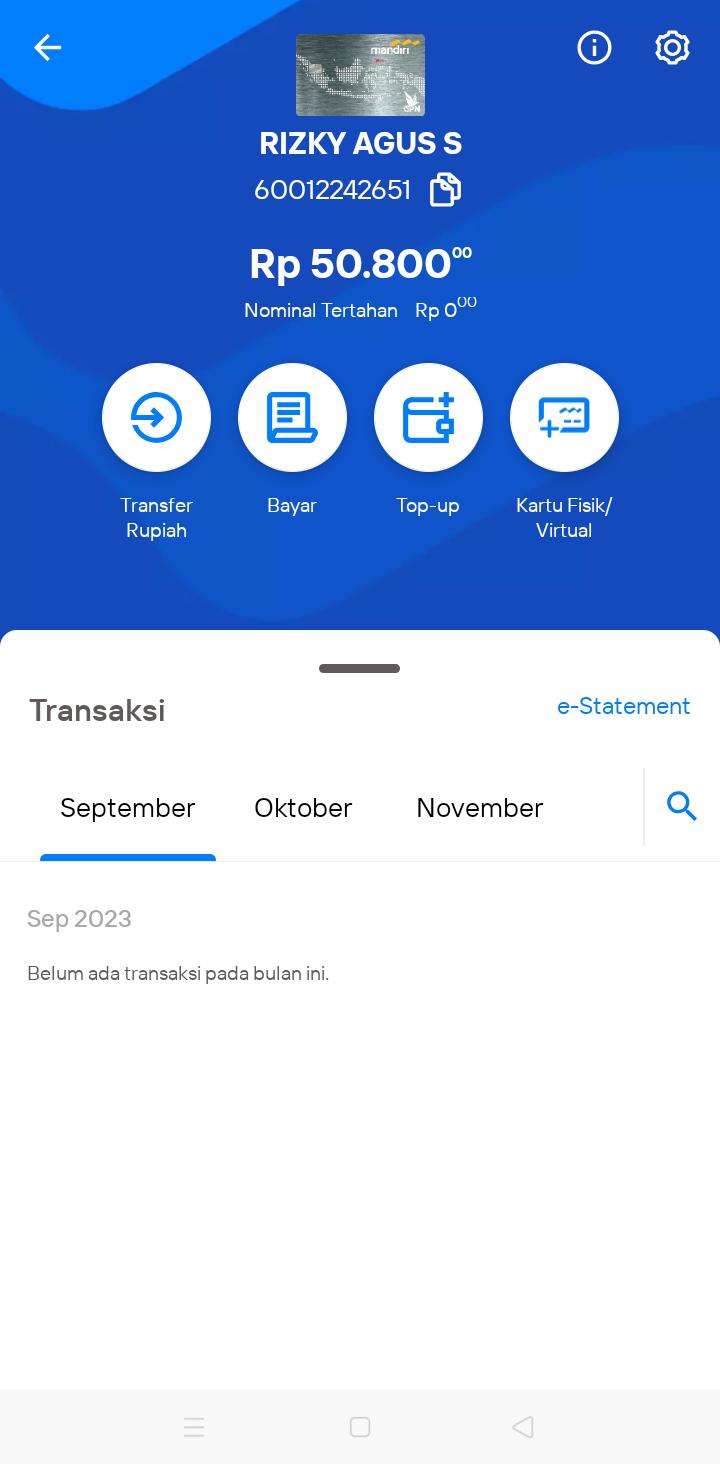This screenshot has width=720, height=1464.
Task: Start a Transfer Rupiah
Action: click(x=156, y=417)
